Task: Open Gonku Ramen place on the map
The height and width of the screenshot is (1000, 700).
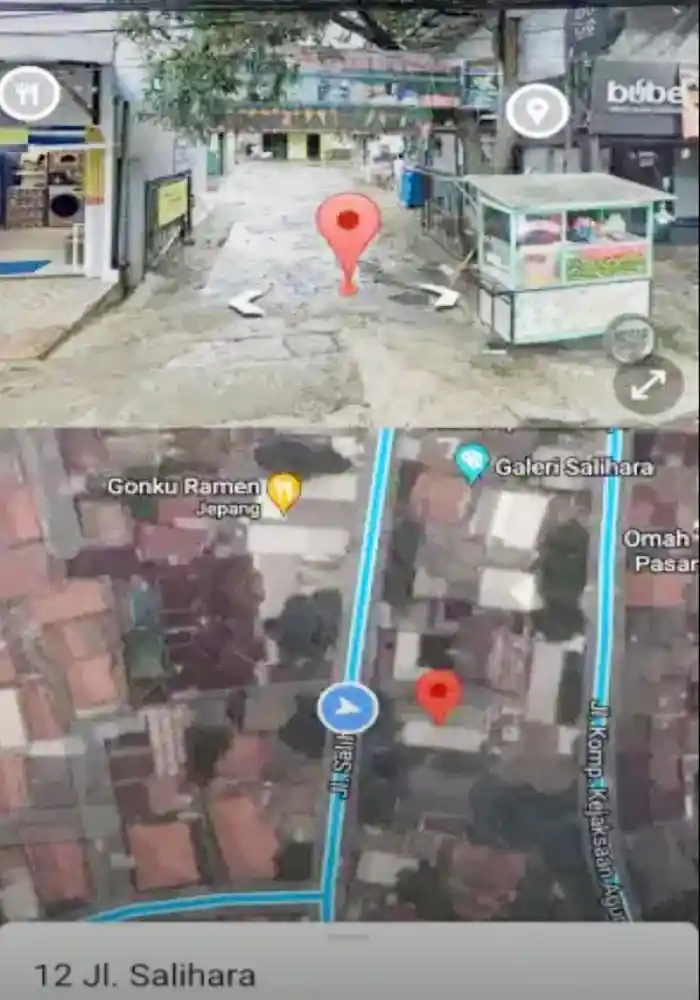Action: point(284,491)
